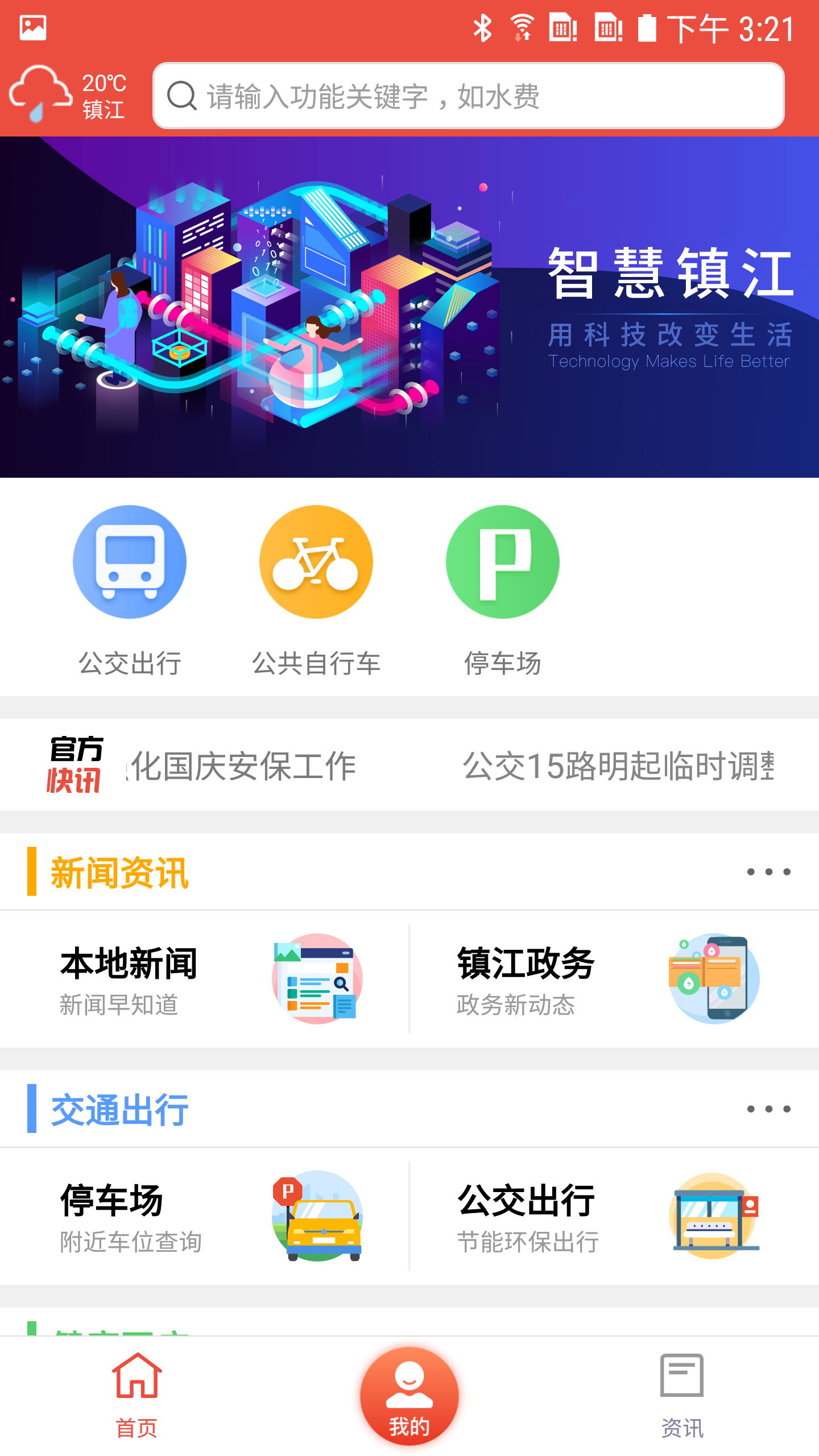Tap the 我的 profile button
This screenshot has height=1456, width=819.
click(x=408, y=1393)
